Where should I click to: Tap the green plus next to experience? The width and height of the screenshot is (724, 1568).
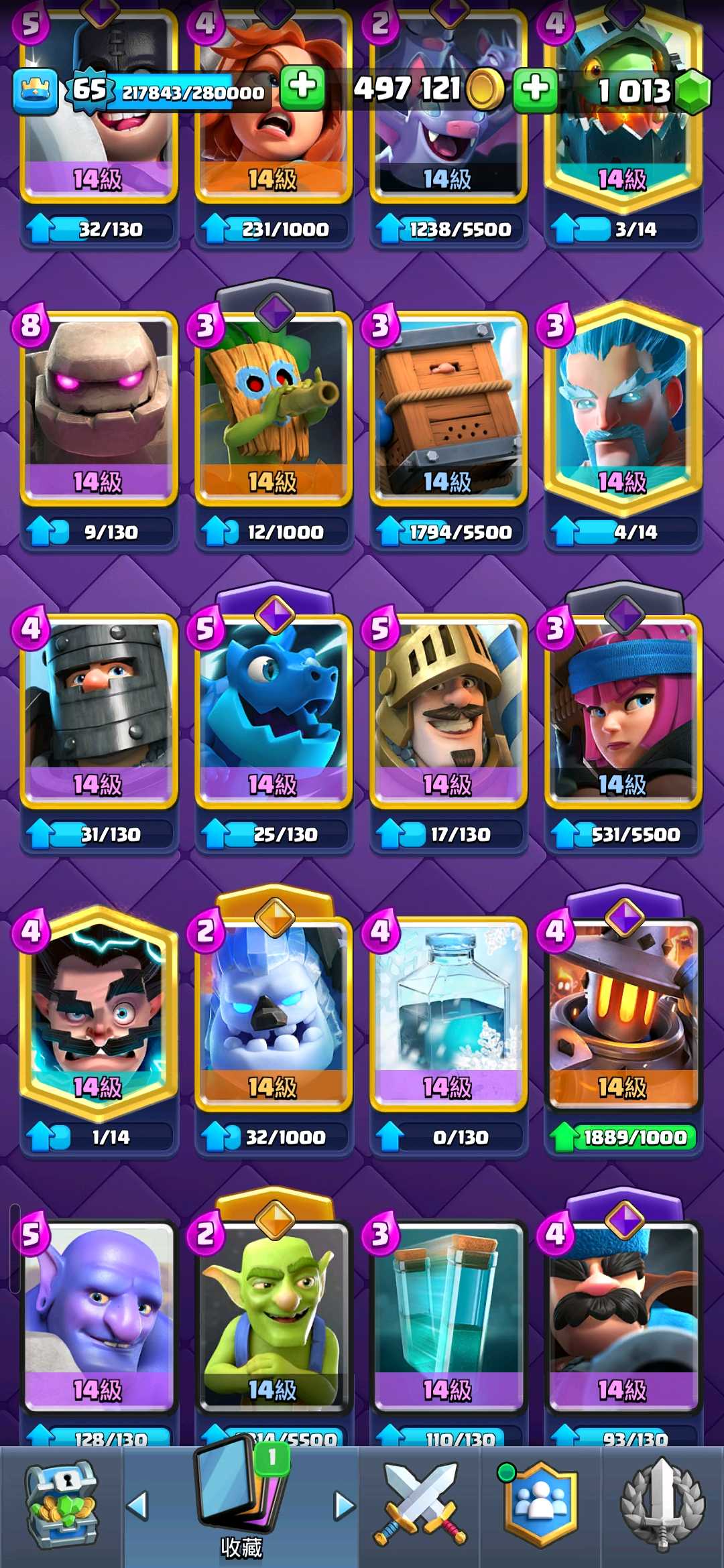302,87
